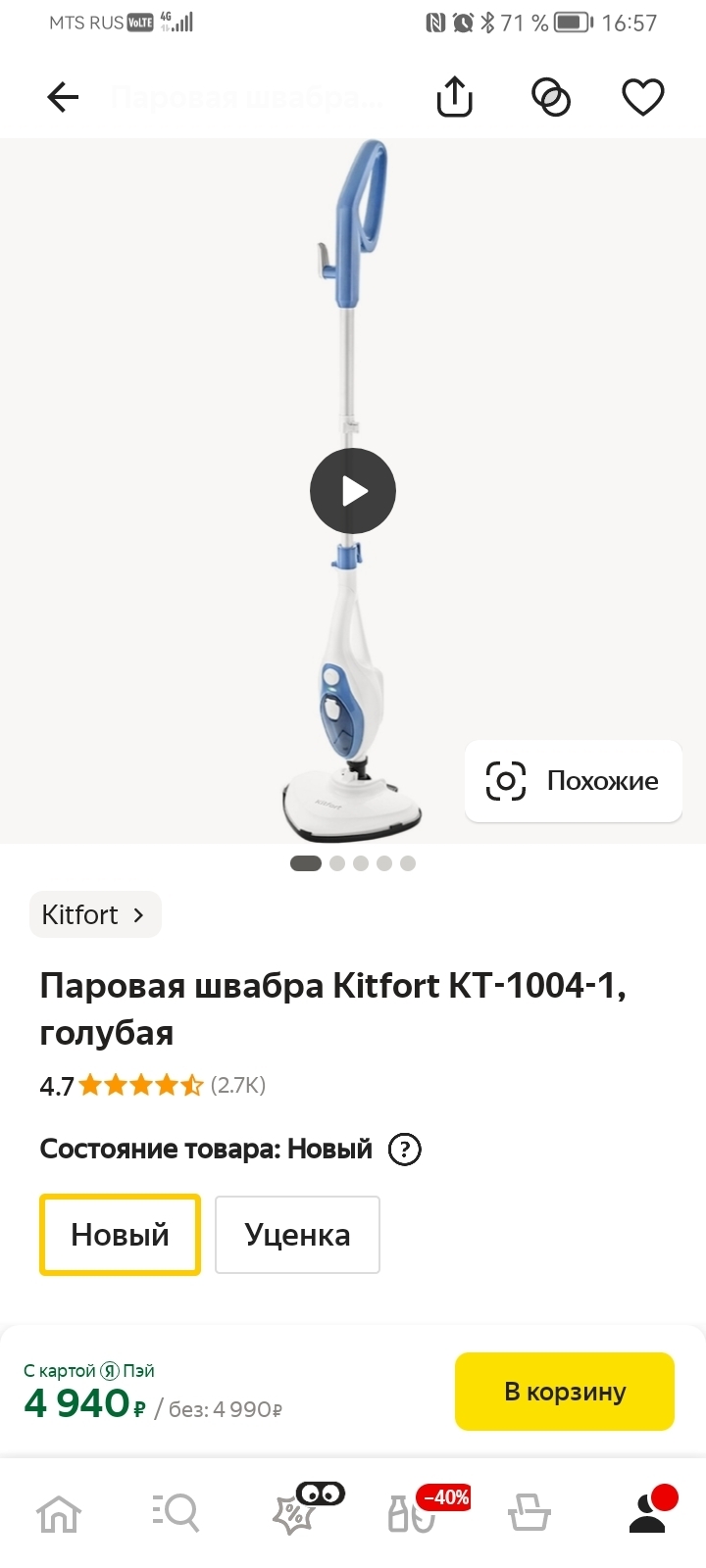Share this steam mop listing

click(454, 97)
